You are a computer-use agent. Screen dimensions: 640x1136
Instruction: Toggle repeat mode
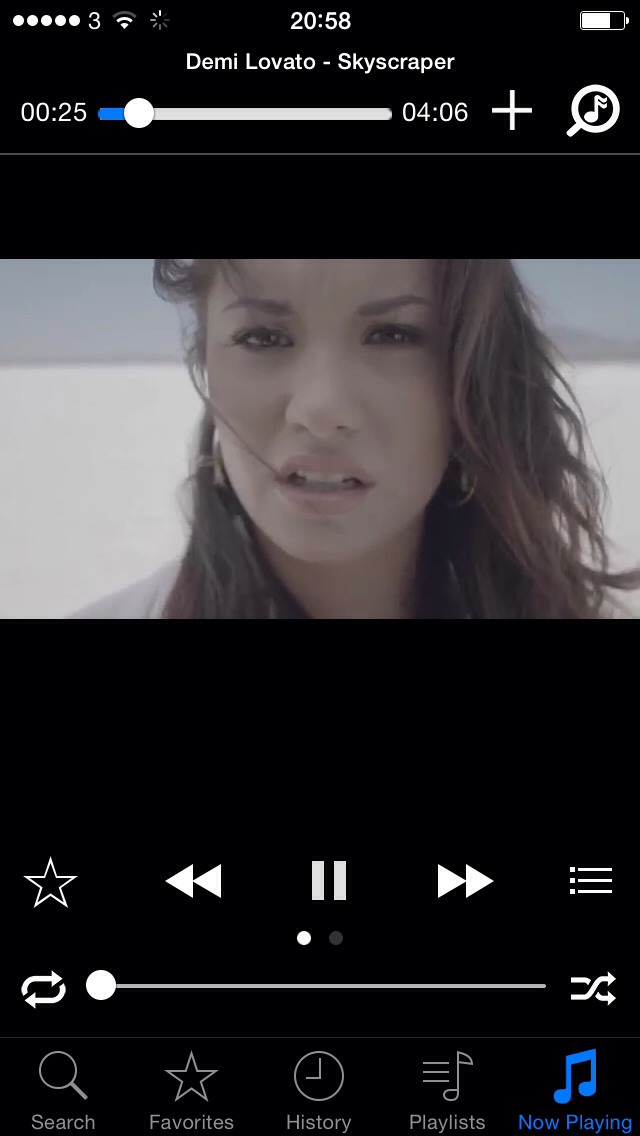click(x=43, y=989)
